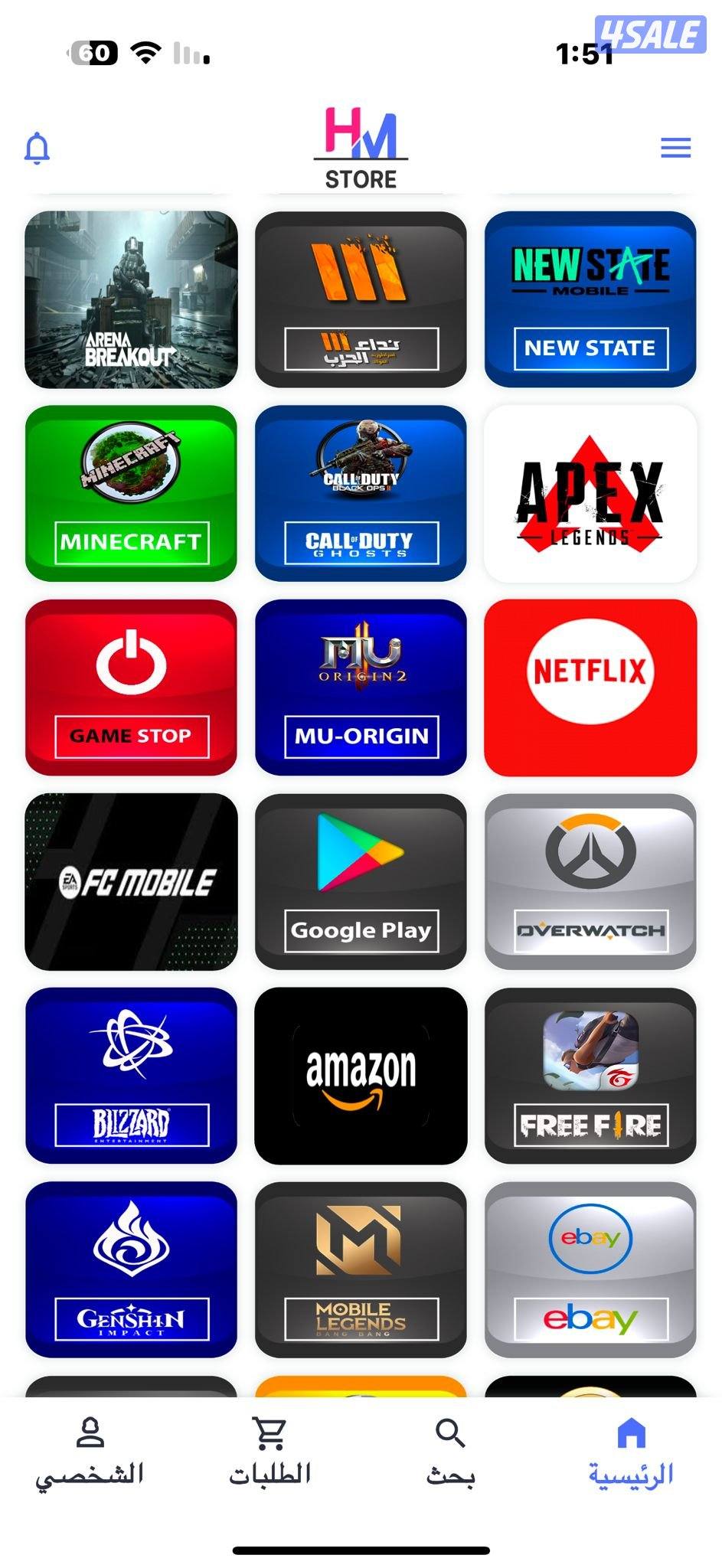Open the Free Fire card
The height and width of the screenshot is (1568, 722).
590,1076
